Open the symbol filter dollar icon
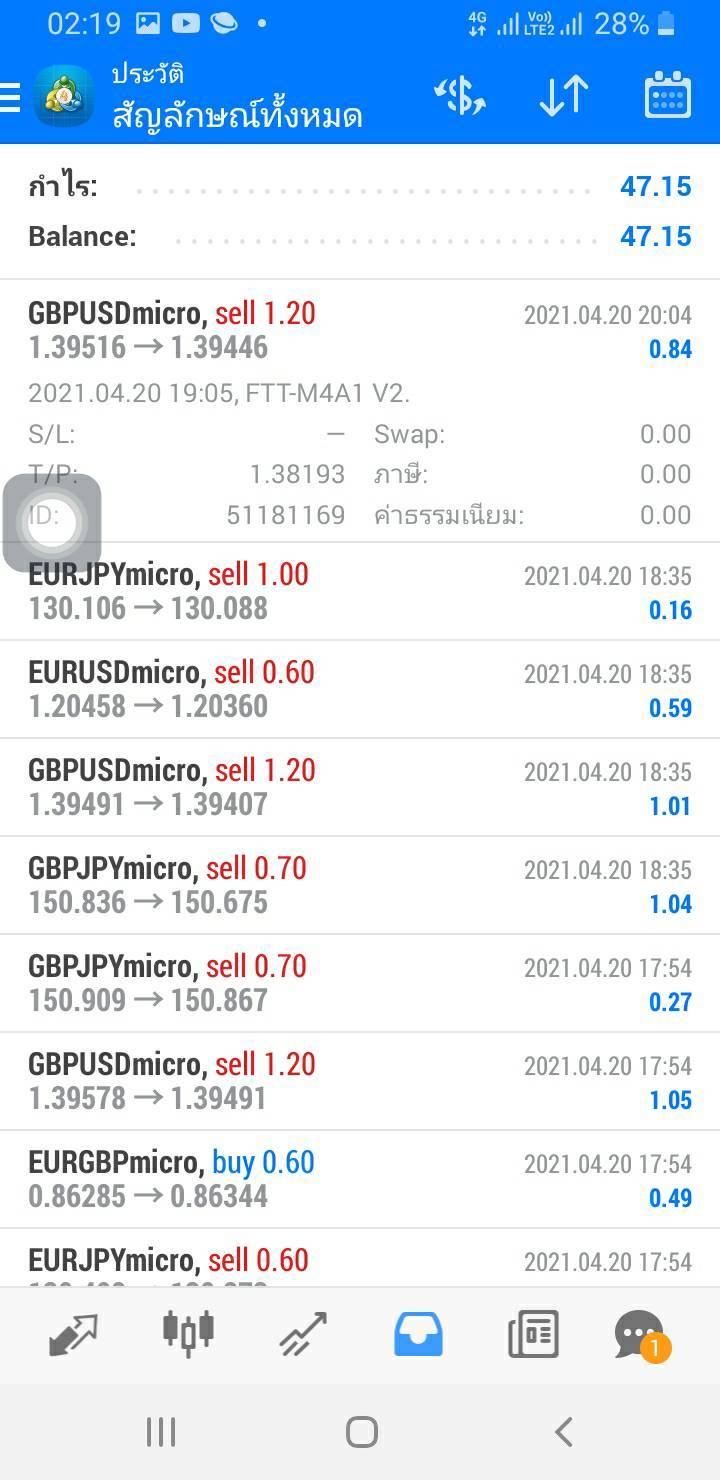720x1480 pixels. click(x=460, y=97)
